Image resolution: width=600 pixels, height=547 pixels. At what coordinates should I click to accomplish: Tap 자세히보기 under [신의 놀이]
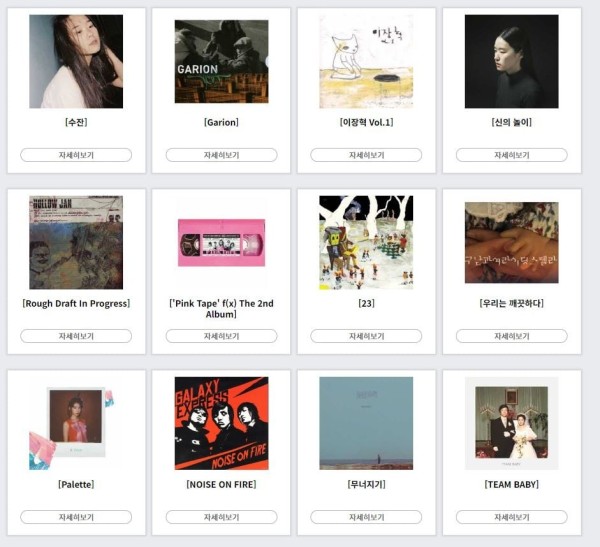(x=511, y=155)
